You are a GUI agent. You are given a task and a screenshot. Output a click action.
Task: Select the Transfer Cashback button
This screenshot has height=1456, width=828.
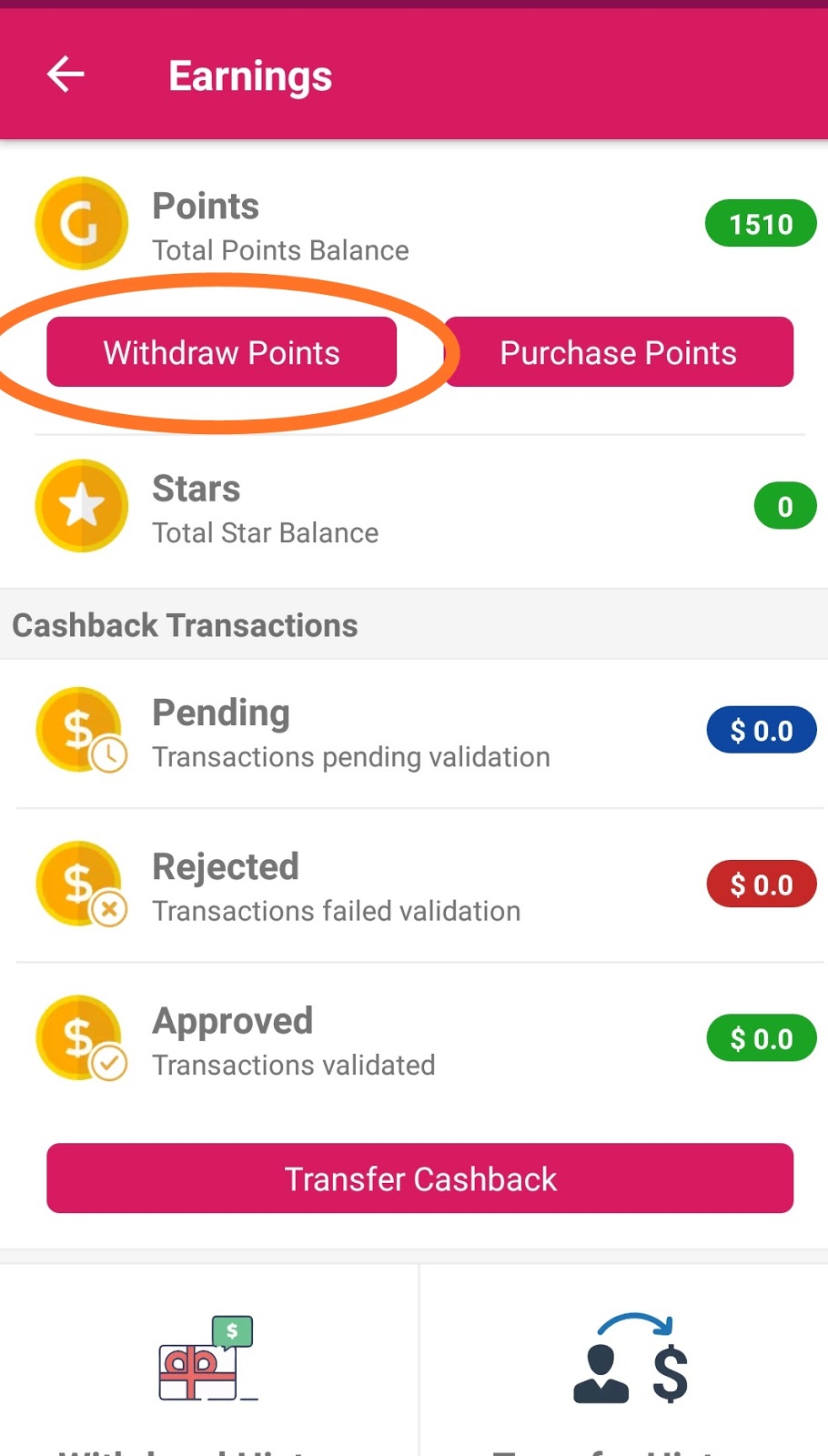419,1178
